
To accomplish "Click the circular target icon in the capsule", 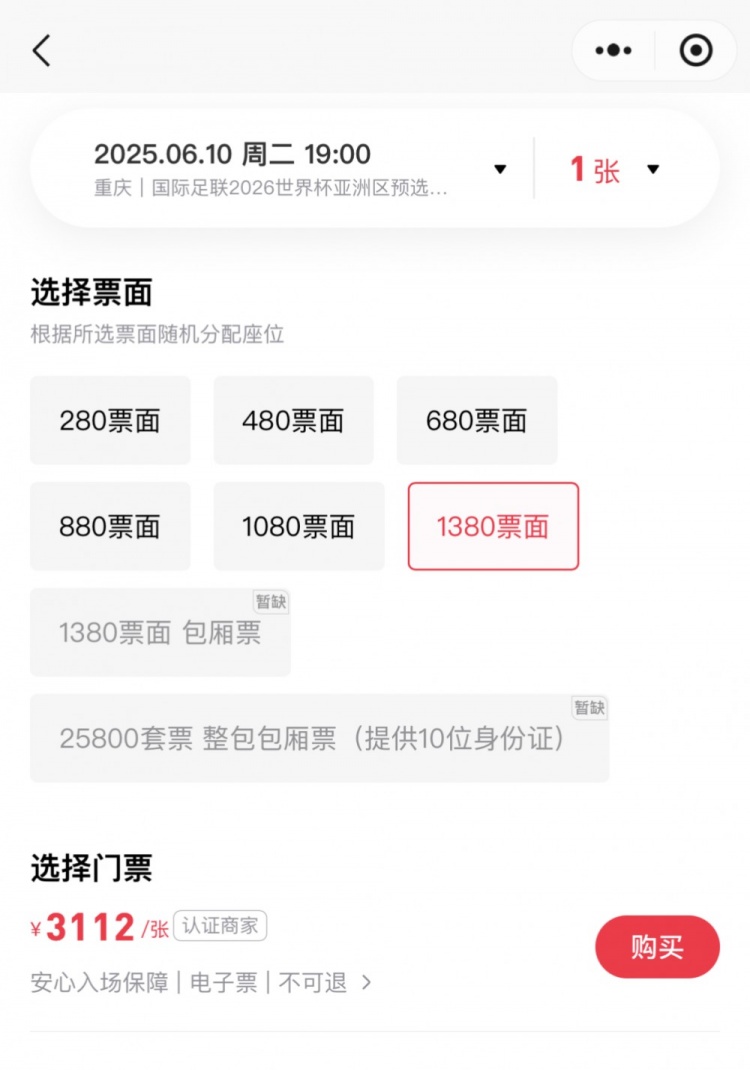I will (x=695, y=50).
